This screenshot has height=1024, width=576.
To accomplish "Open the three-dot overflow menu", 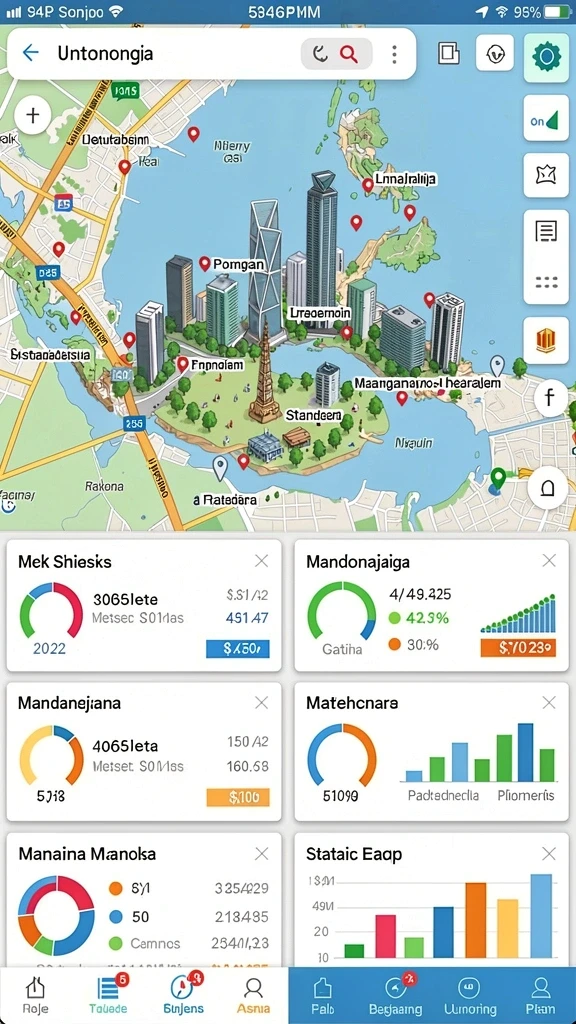I will pyautogui.click(x=394, y=54).
